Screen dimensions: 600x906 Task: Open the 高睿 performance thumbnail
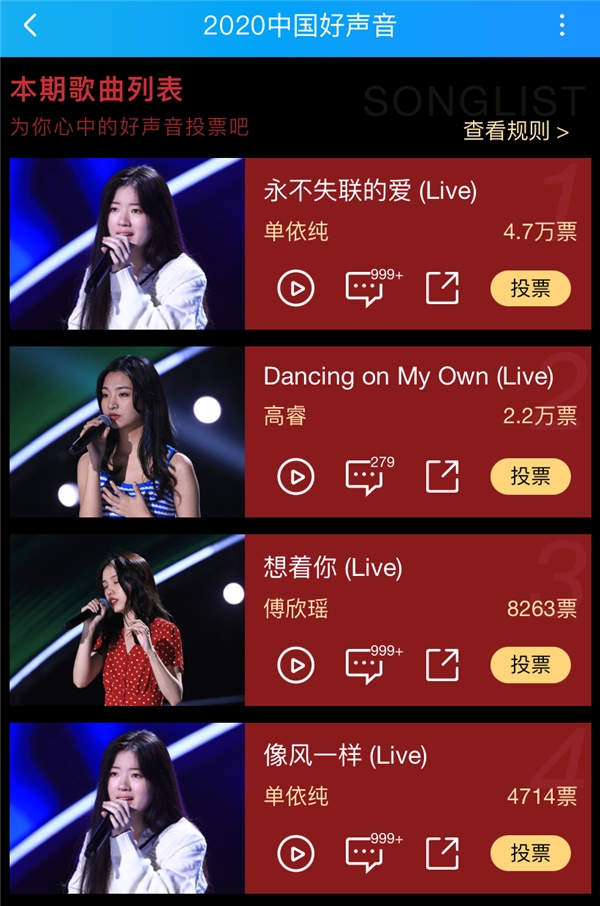coord(127,432)
